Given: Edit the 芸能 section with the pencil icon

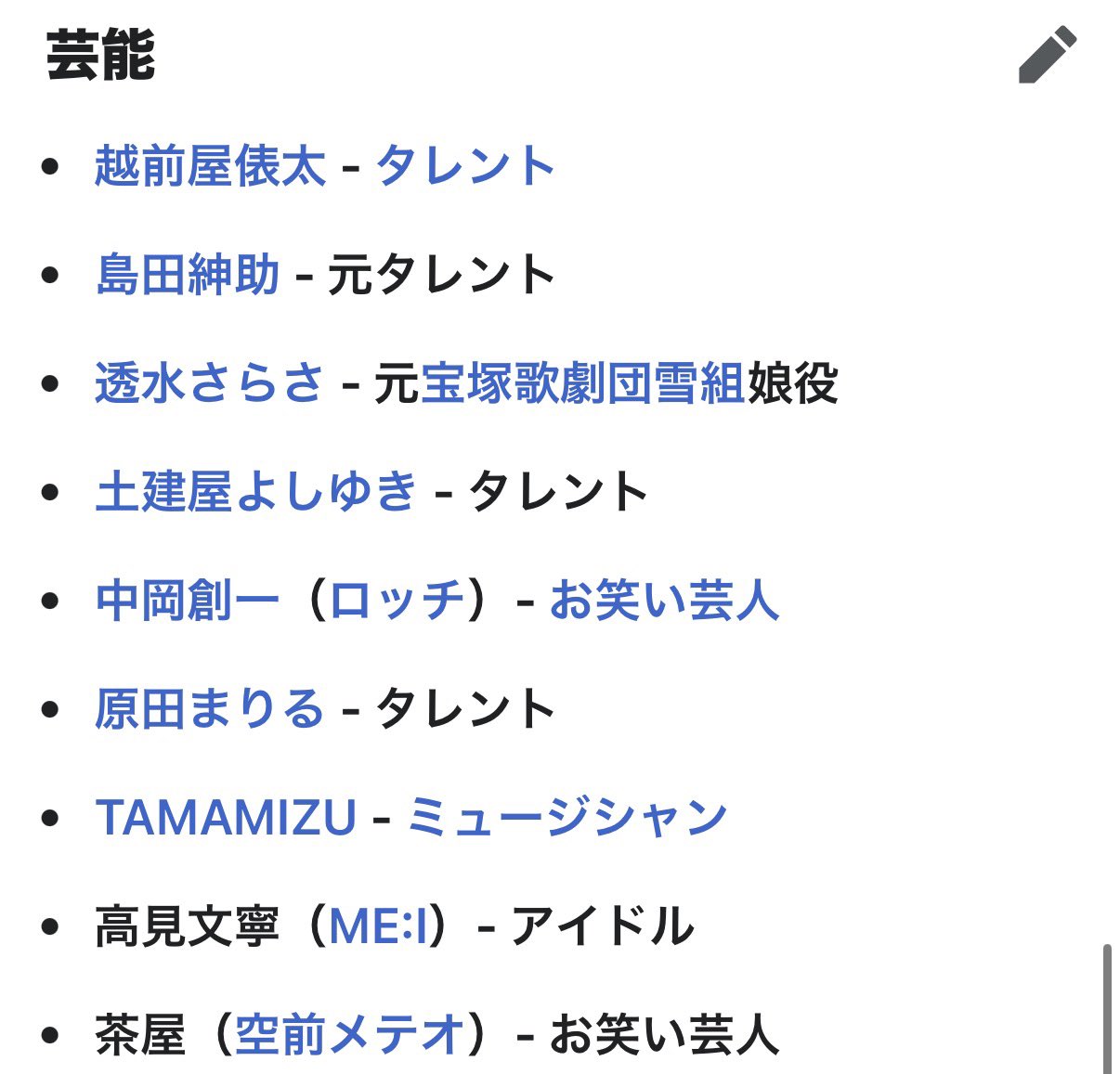Looking at the screenshot, I should coord(1047,56).
